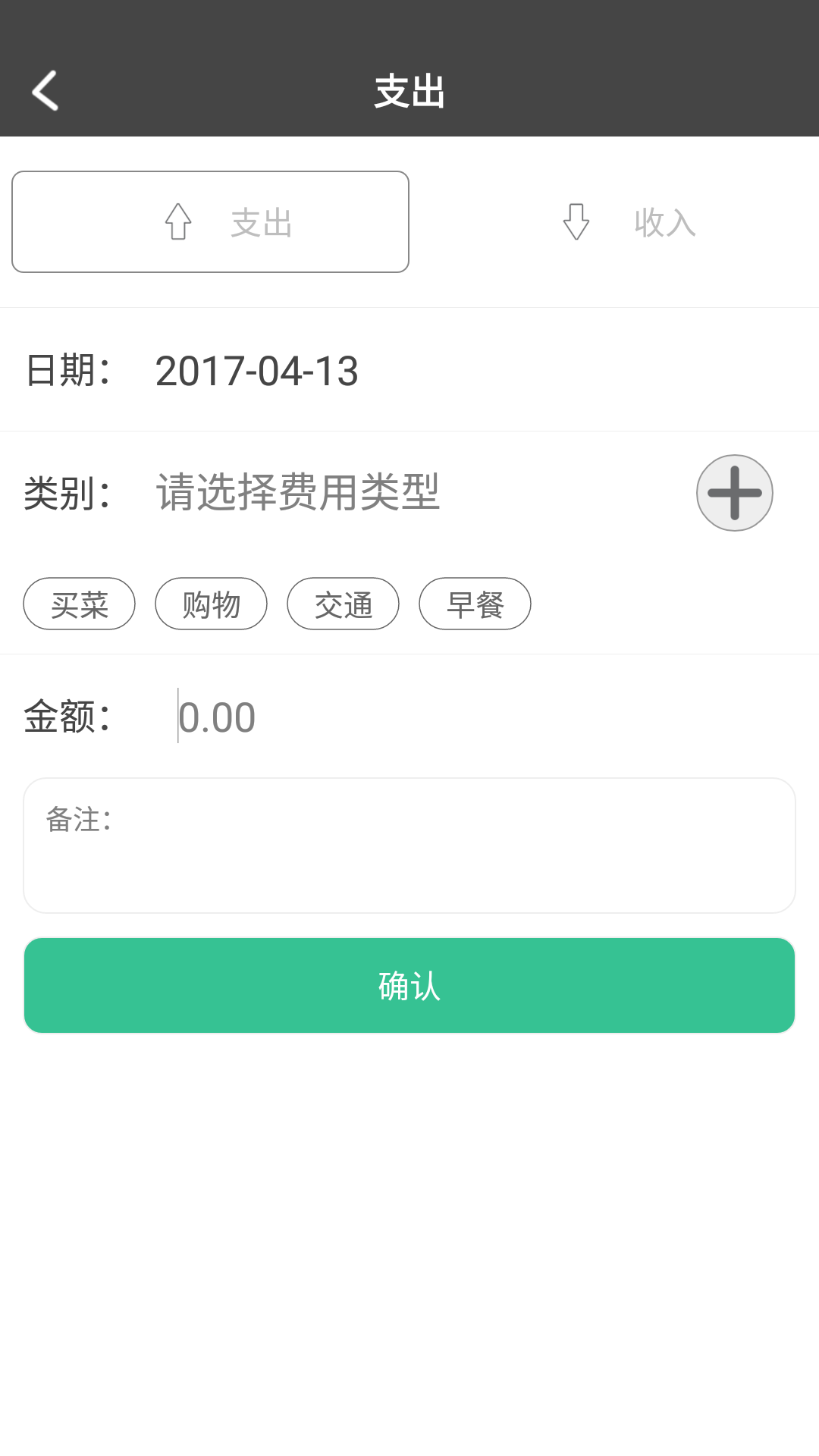The width and height of the screenshot is (819, 1456).
Task: Open the add category plus icon
Action: click(734, 493)
